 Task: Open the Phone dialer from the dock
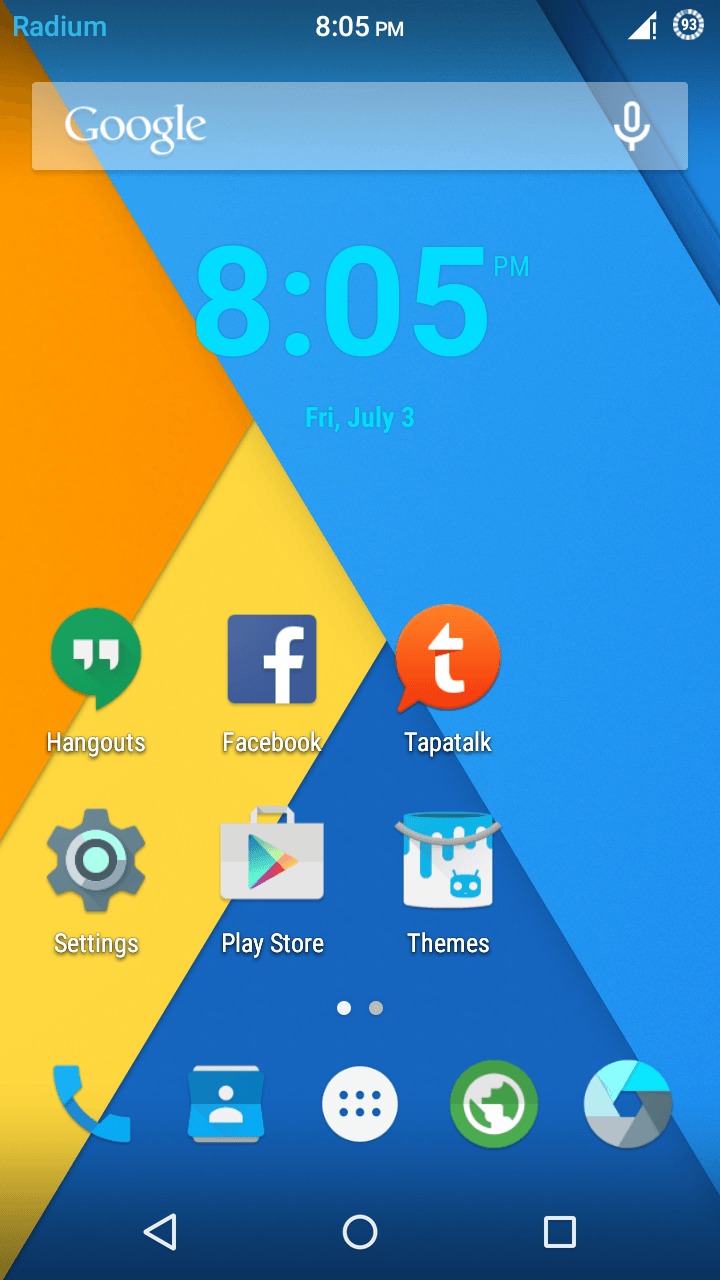(x=92, y=1104)
